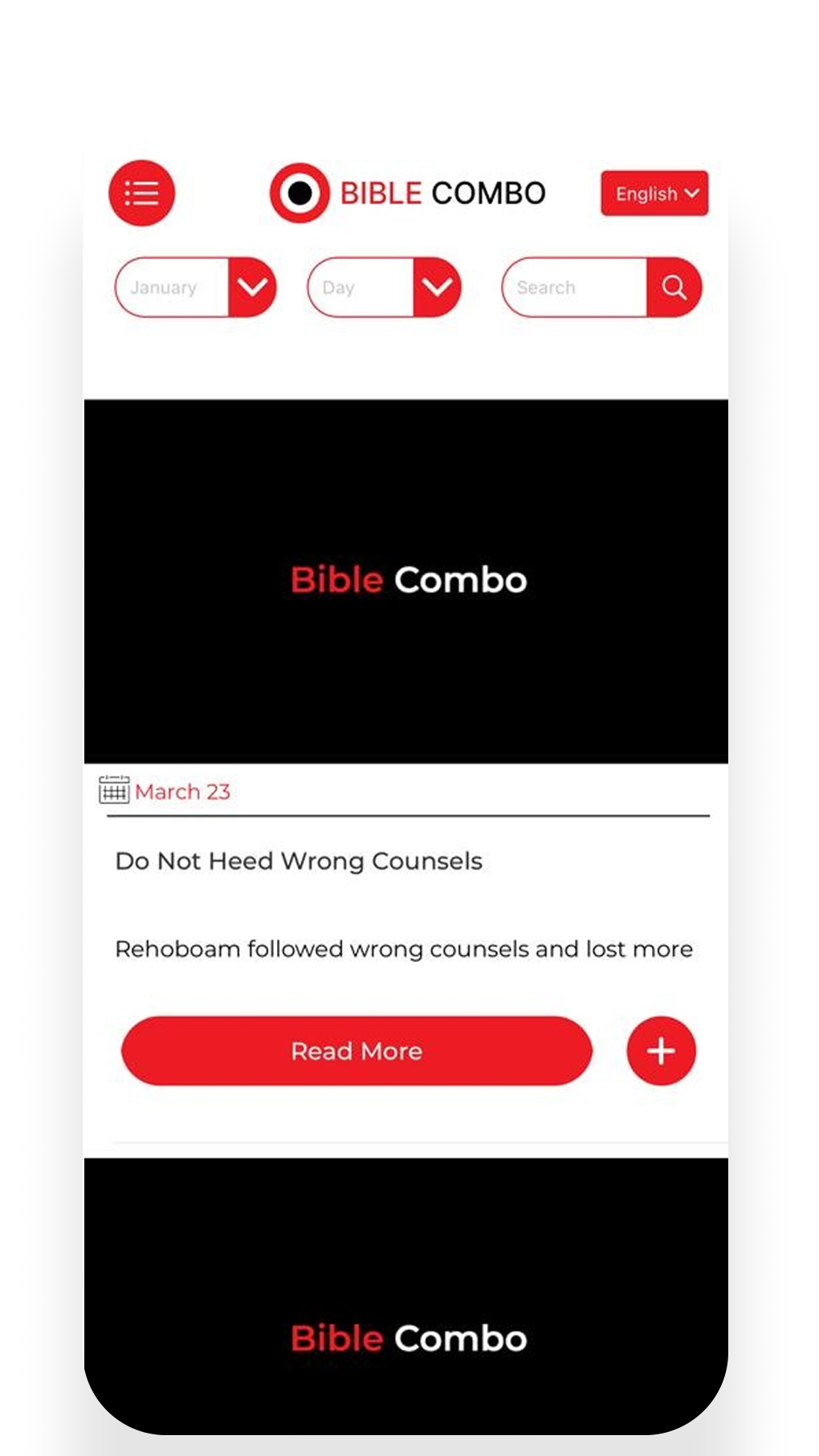Open the red list menu button
819x1456 pixels.
[141, 193]
